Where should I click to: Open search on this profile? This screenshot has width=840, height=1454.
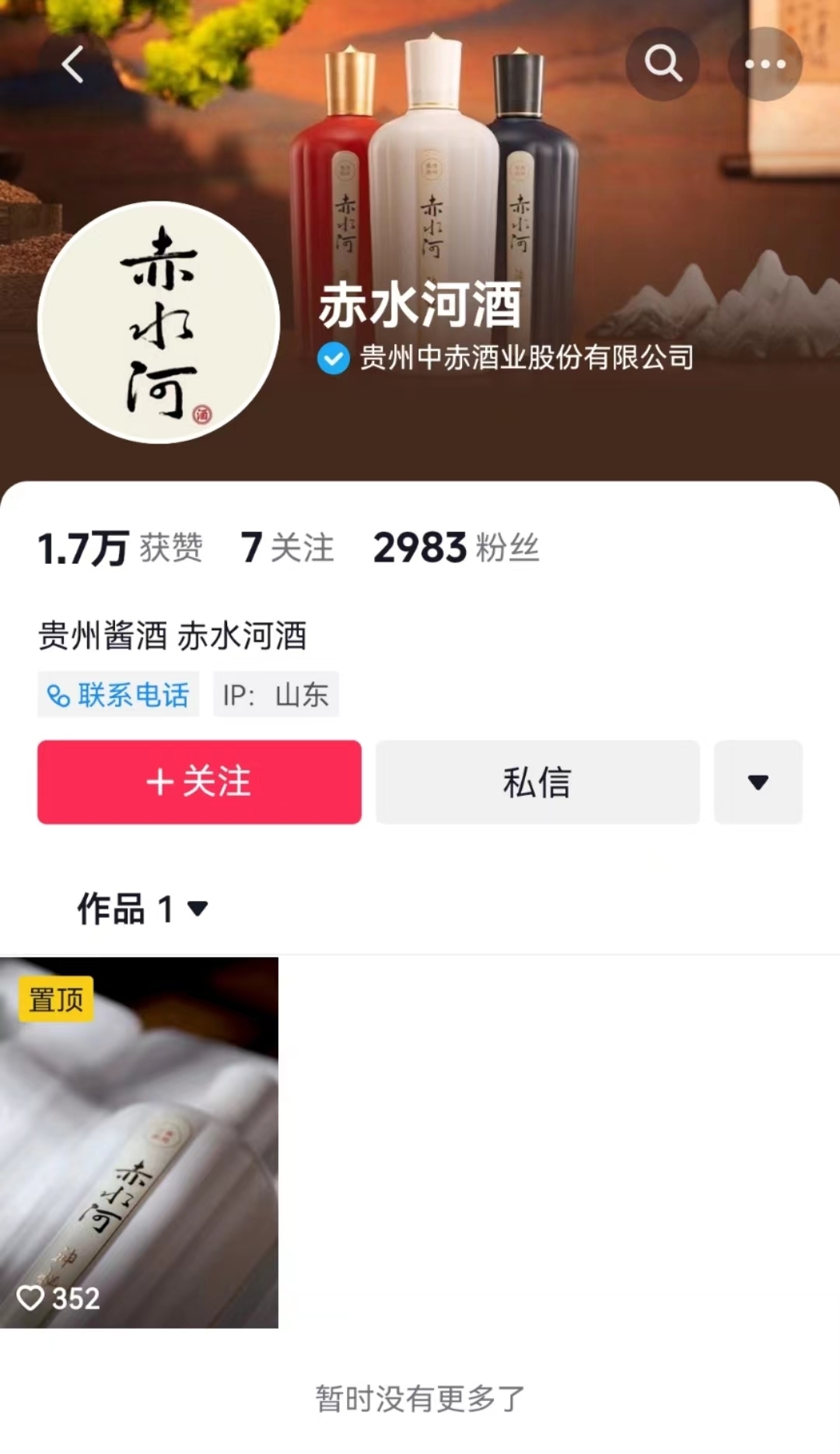[662, 64]
